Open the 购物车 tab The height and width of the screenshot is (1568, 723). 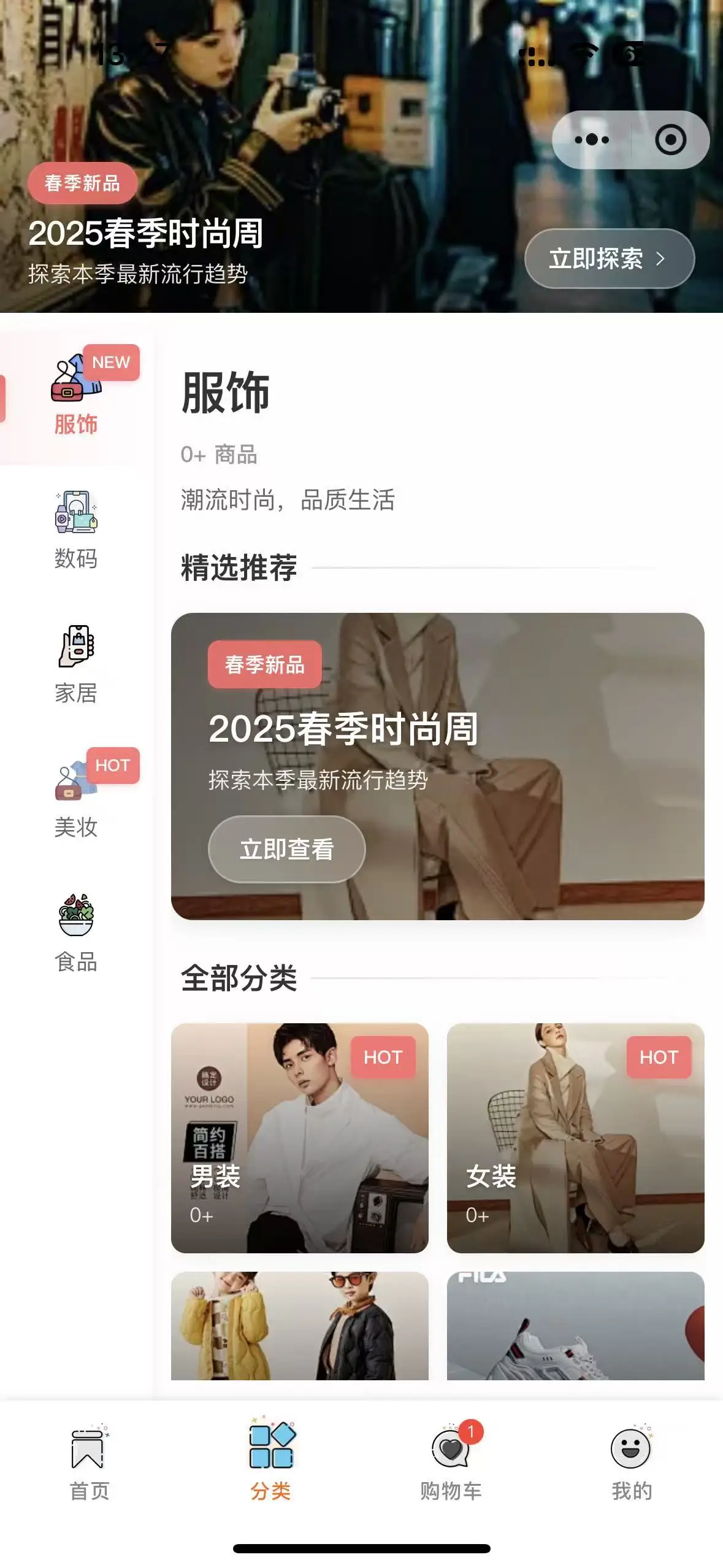(x=451, y=1462)
